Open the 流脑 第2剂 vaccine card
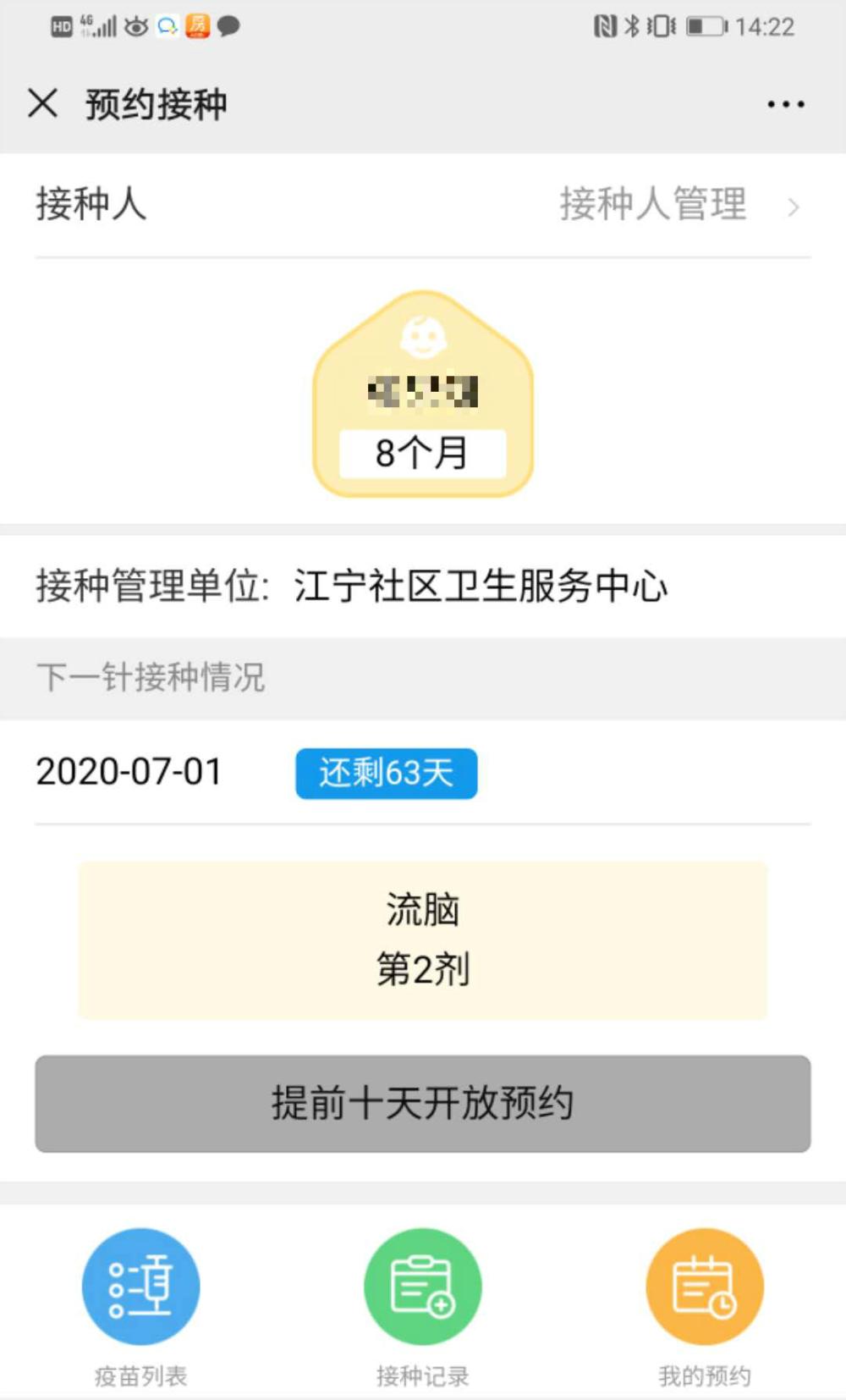The height and width of the screenshot is (1400, 846). point(422,940)
